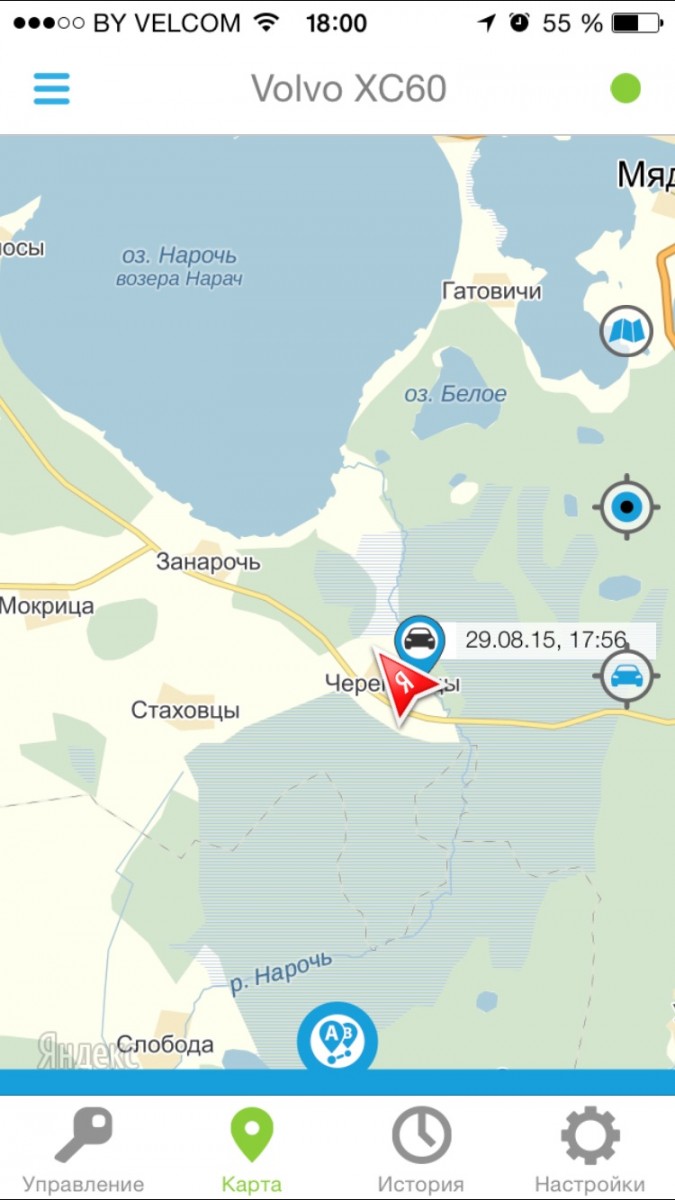Open the A-B route button

pos(337,1041)
